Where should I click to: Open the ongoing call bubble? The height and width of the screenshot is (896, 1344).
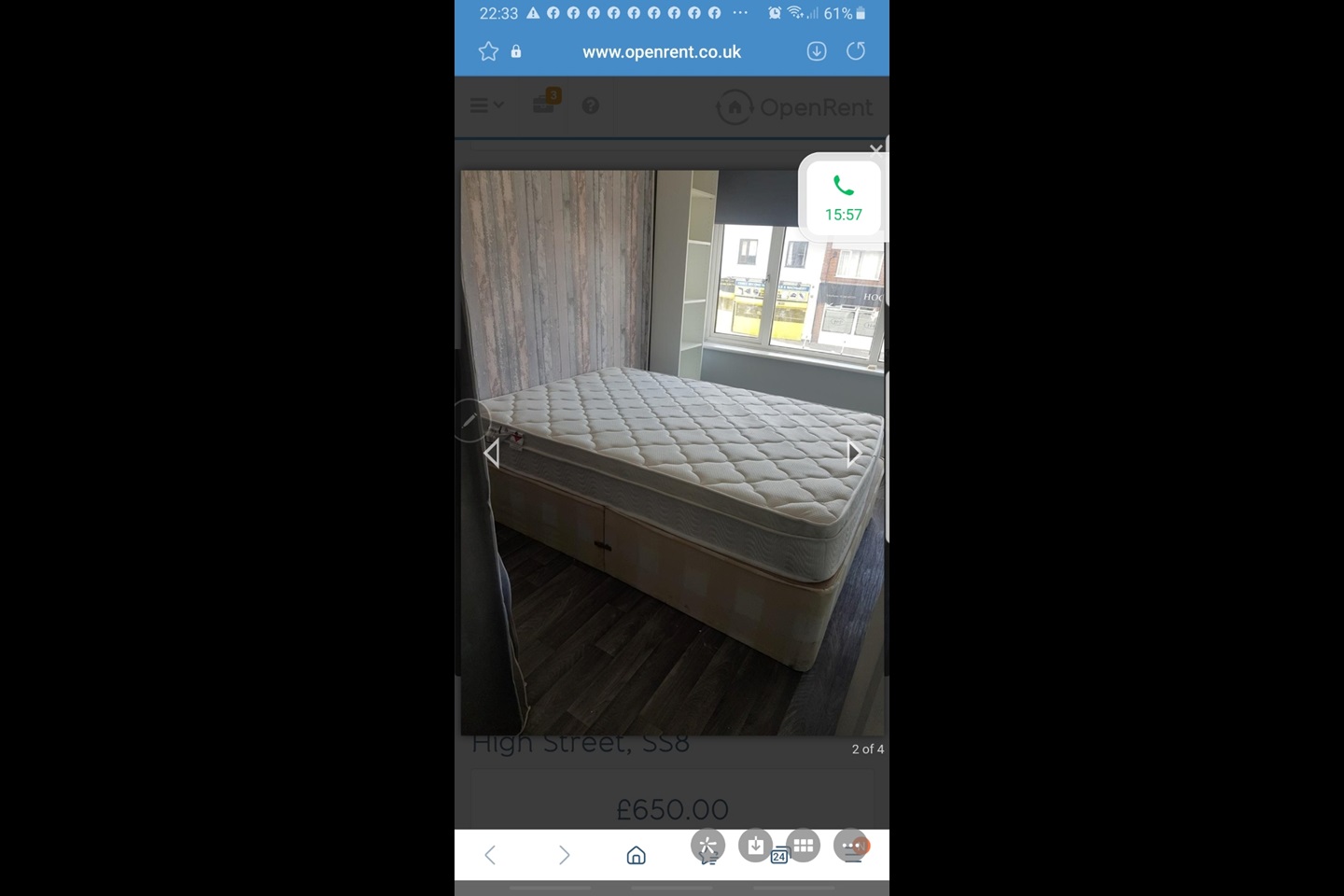coord(843,199)
